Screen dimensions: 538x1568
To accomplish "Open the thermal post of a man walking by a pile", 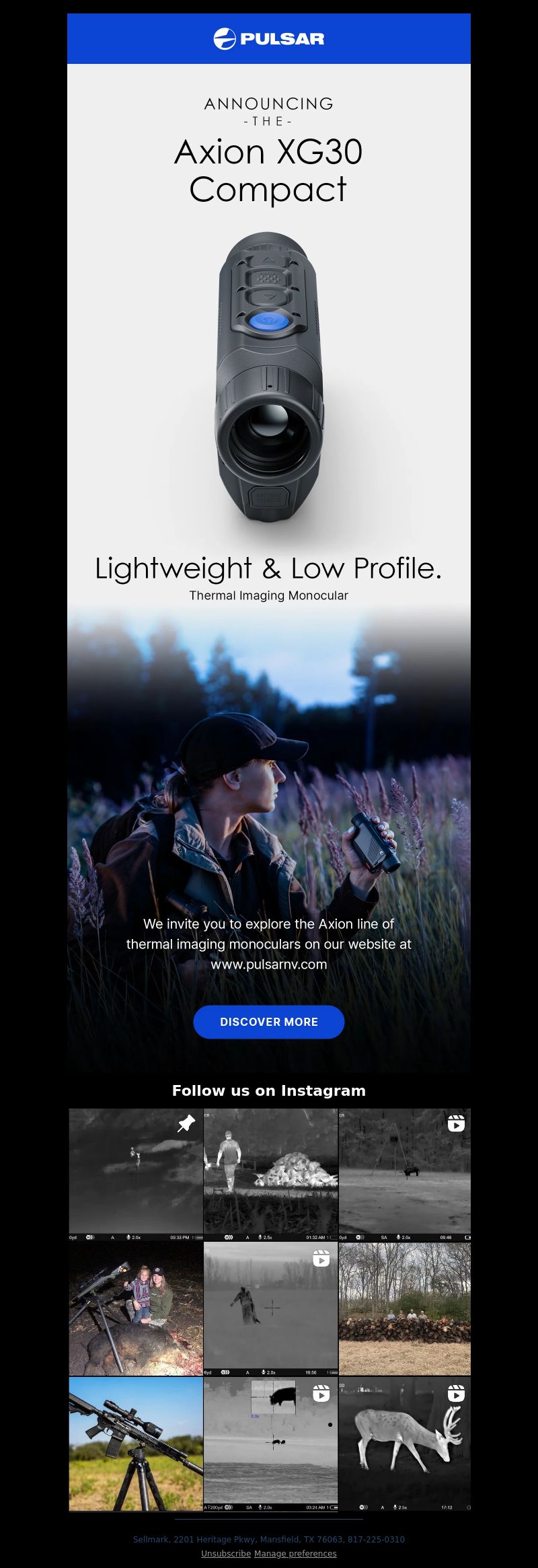I will tap(270, 1174).
